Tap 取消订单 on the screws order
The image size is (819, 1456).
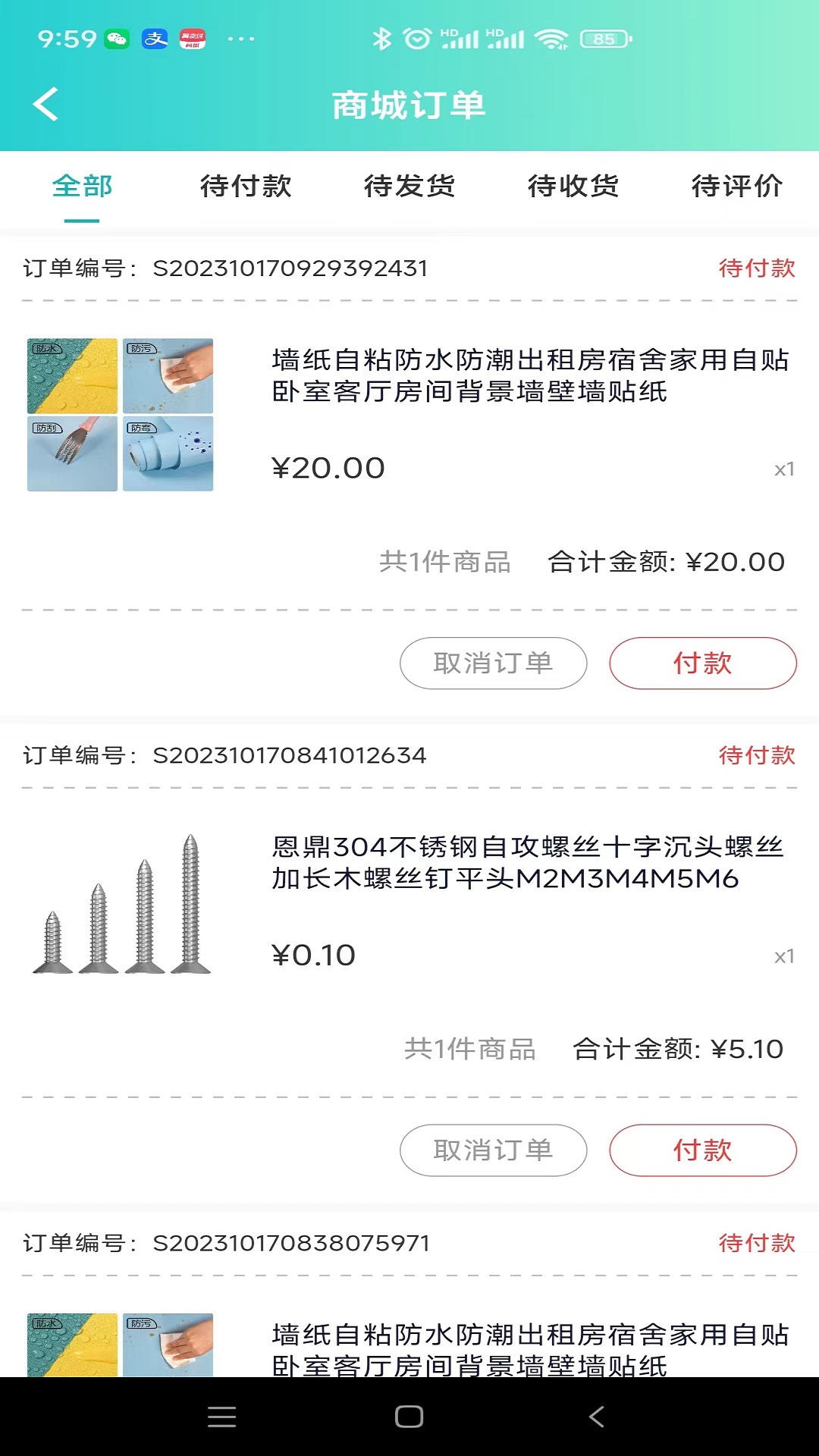(493, 1150)
